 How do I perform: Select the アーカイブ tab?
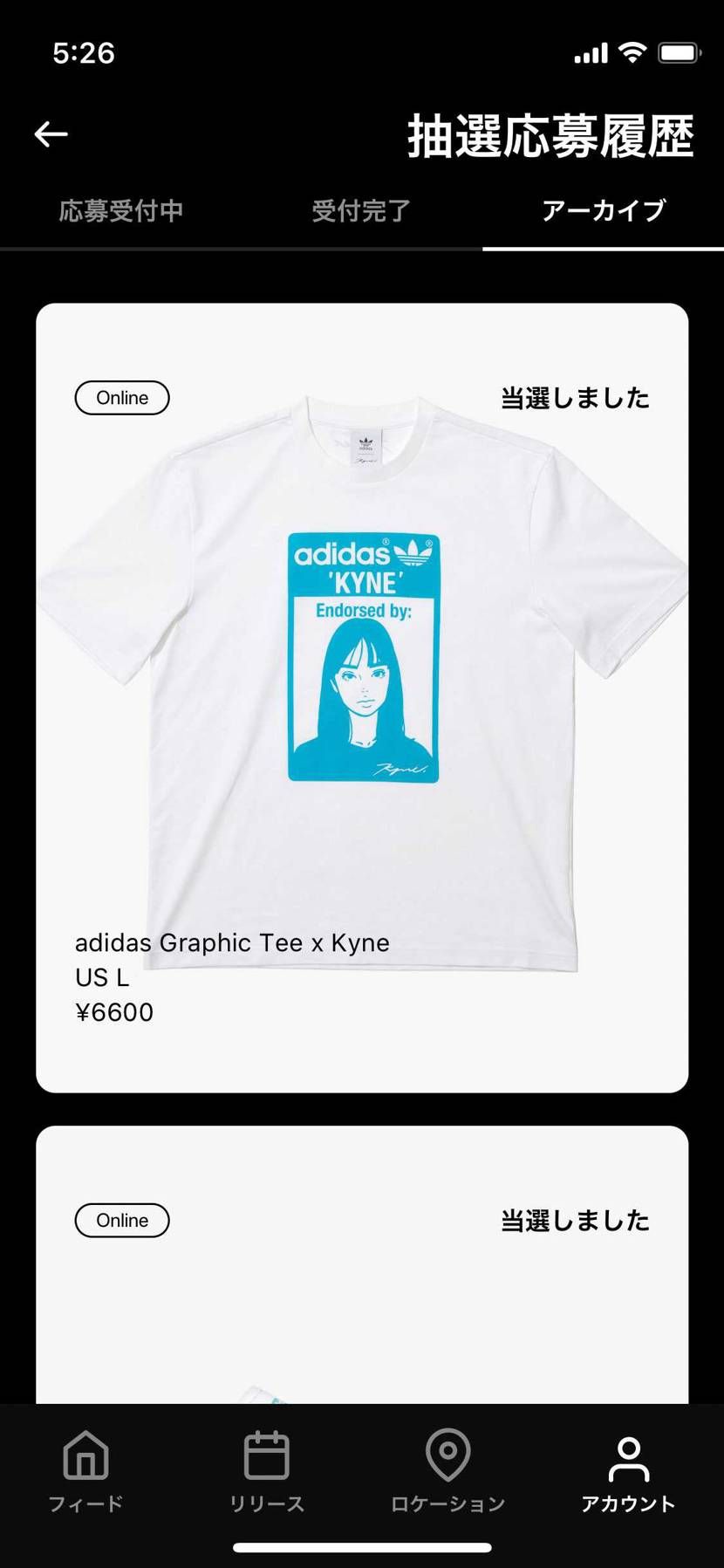click(x=603, y=210)
